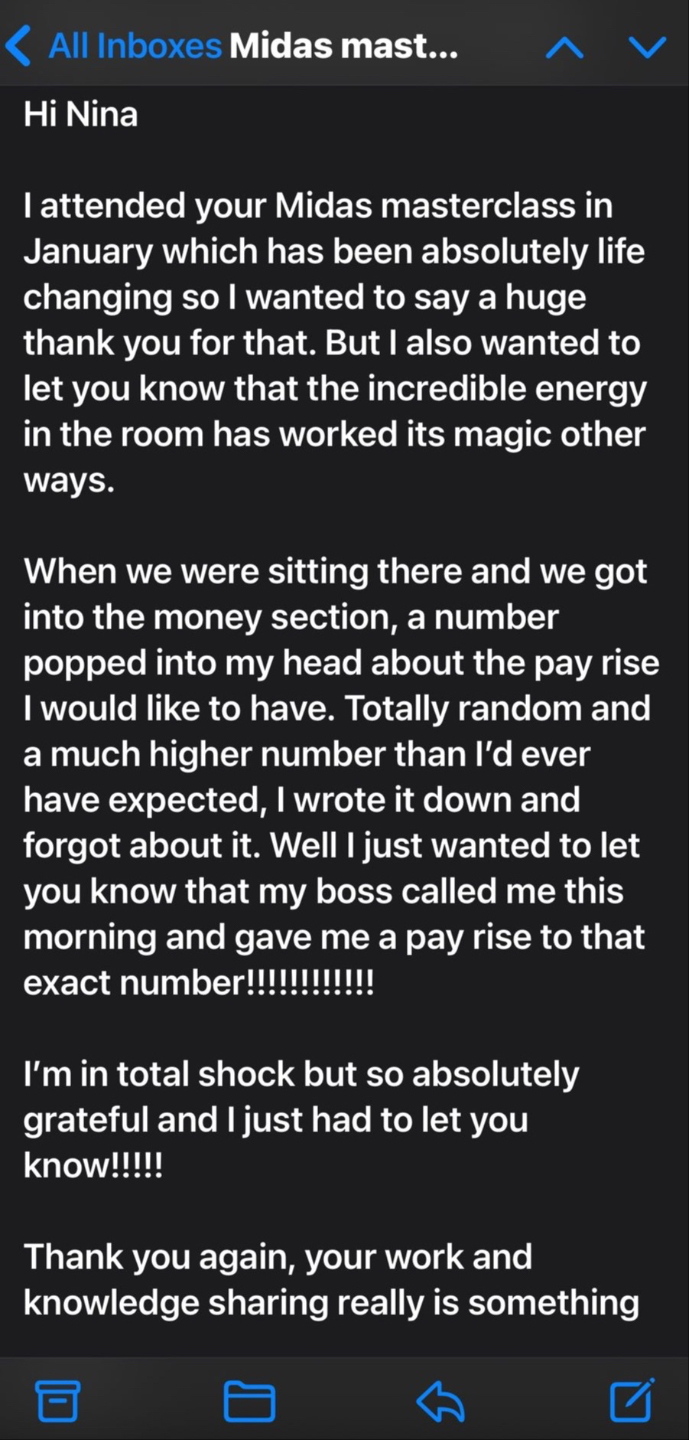689x1440 pixels.
Task: Jump to the next email
Action: pyautogui.click(x=646, y=47)
